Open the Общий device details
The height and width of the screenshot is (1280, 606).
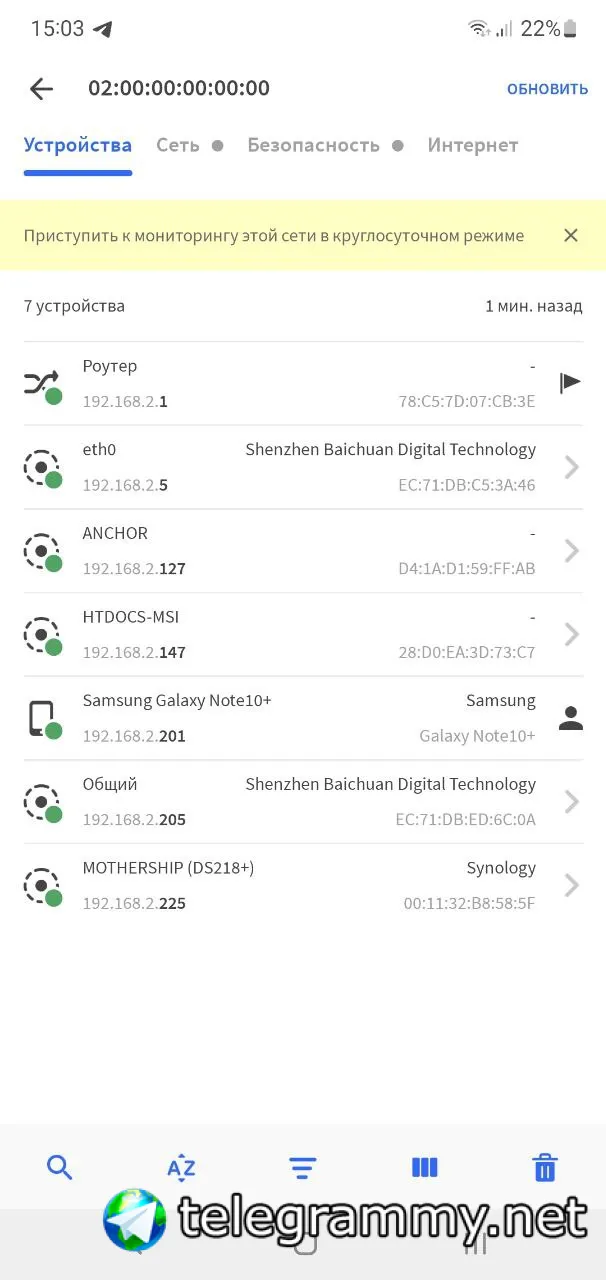pyautogui.click(x=300, y=802)
